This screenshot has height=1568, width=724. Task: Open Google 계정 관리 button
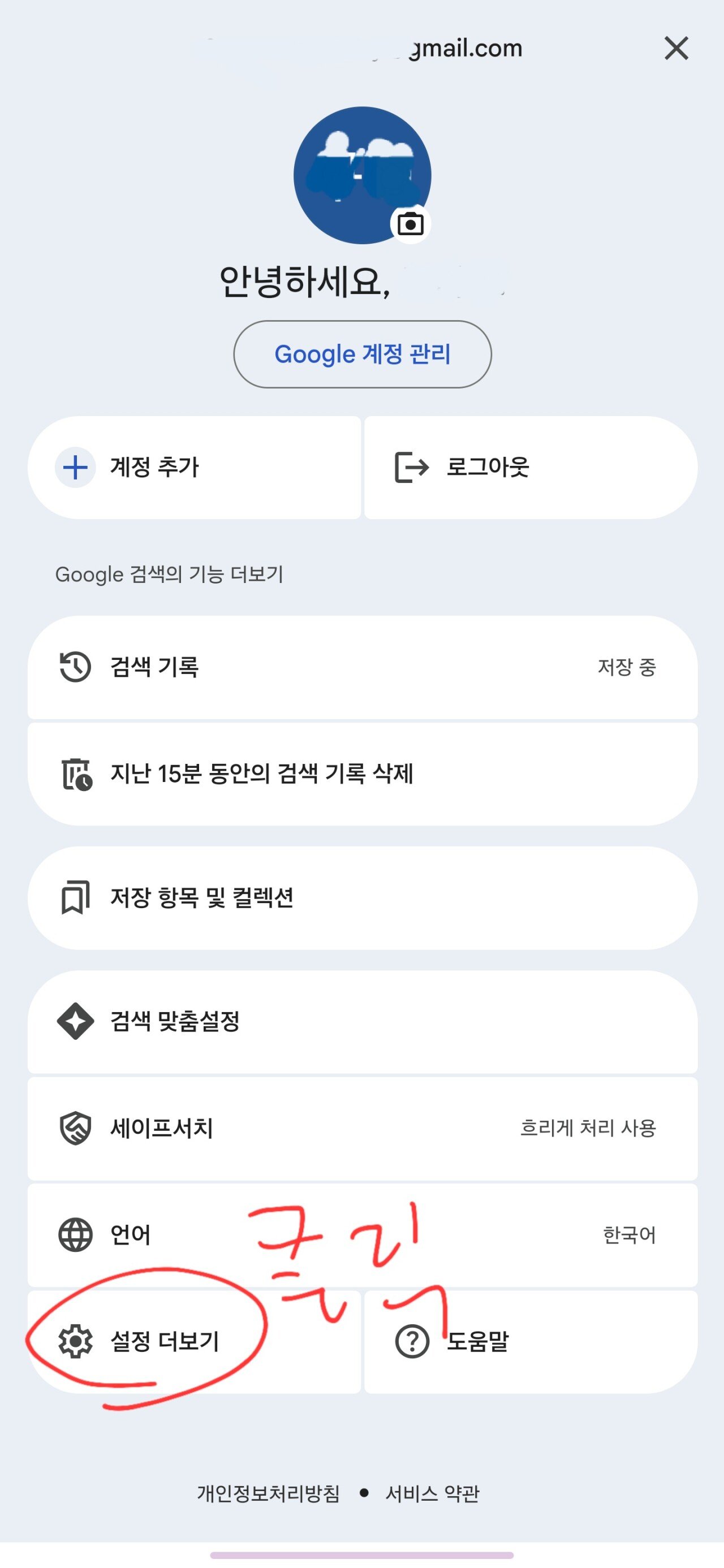click(x=363, y=353)
